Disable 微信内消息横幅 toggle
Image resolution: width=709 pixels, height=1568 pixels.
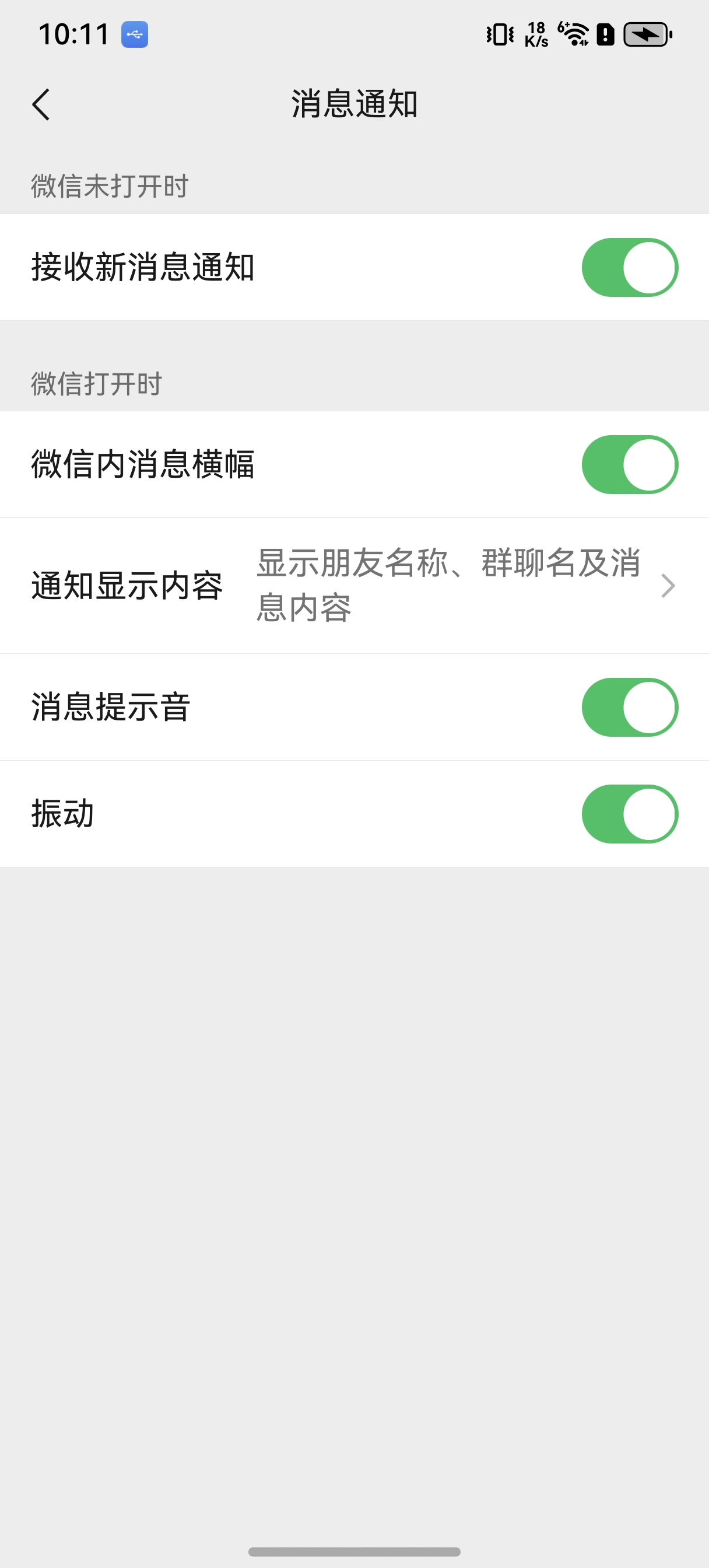629,464
